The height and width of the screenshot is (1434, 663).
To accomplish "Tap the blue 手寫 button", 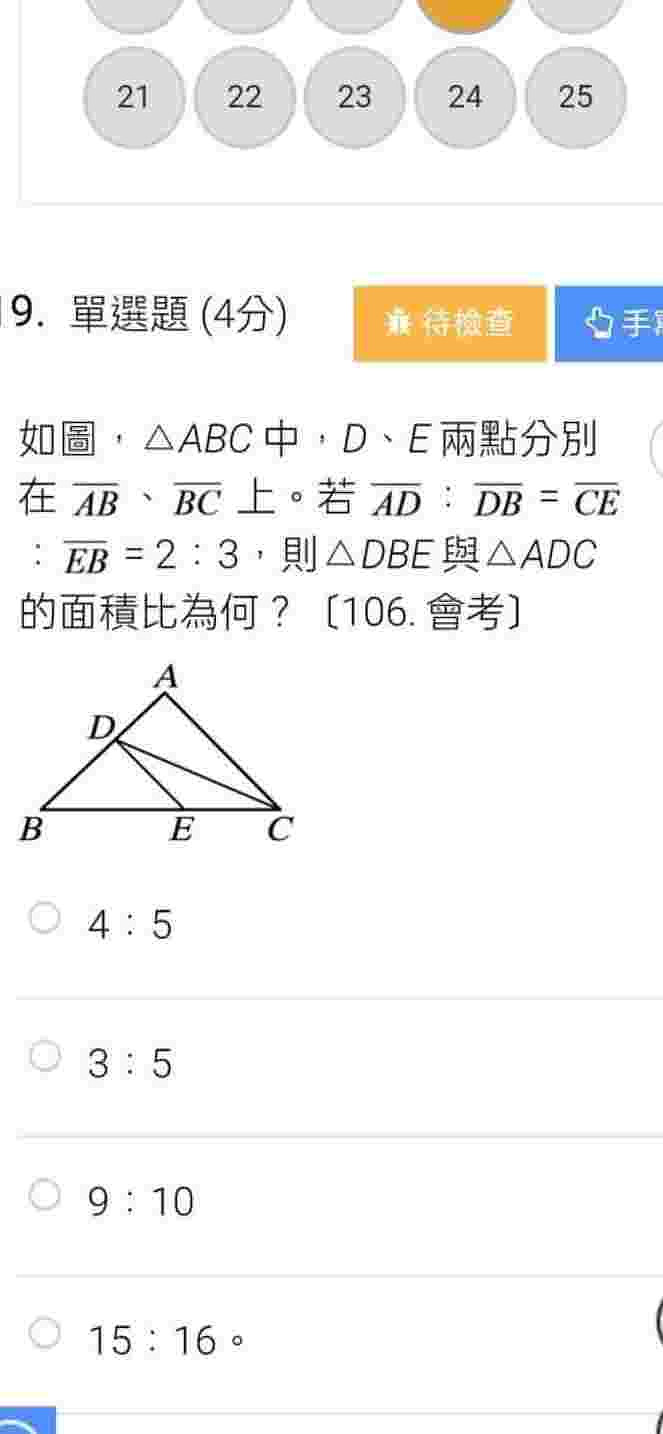I will click(x=610, y=323).
